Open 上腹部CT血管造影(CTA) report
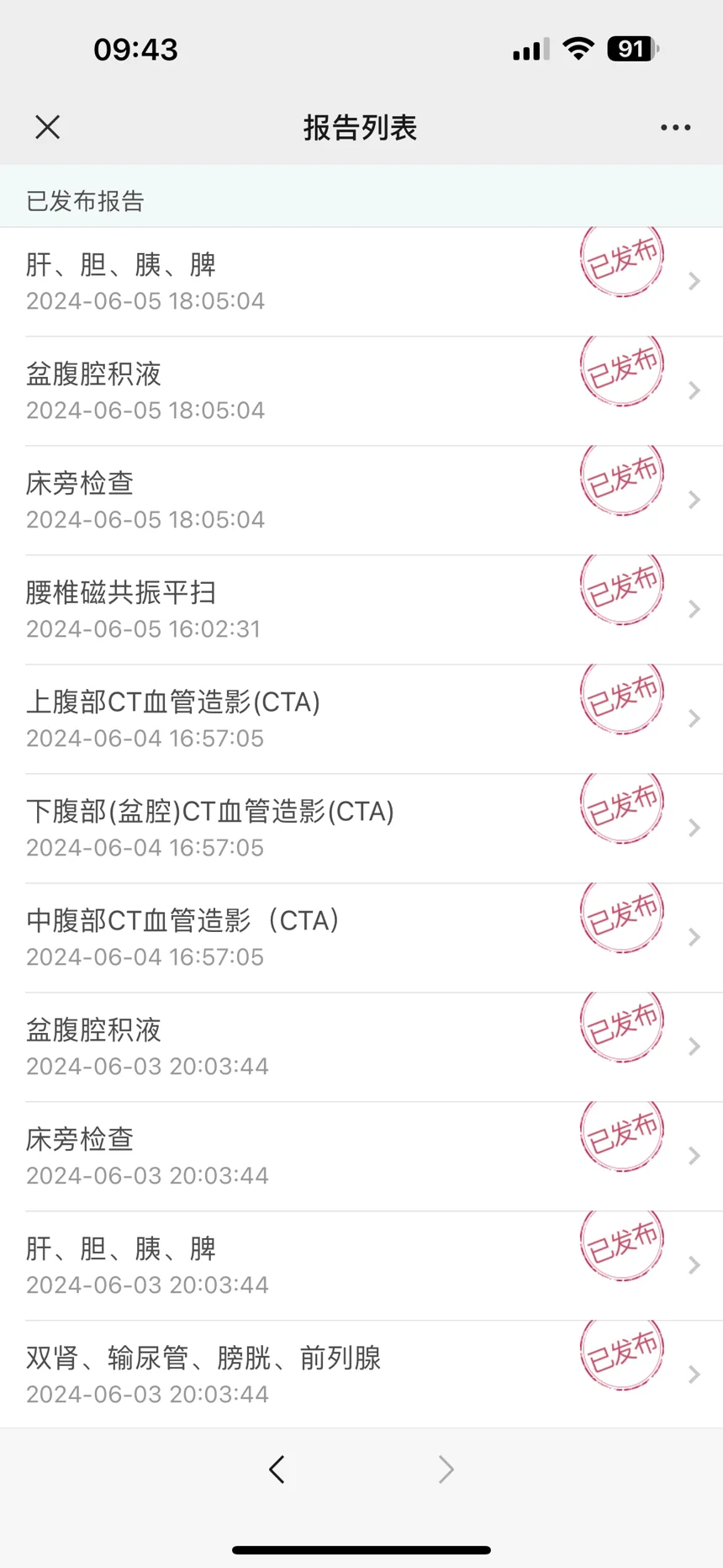 click(x=361, y=719)
